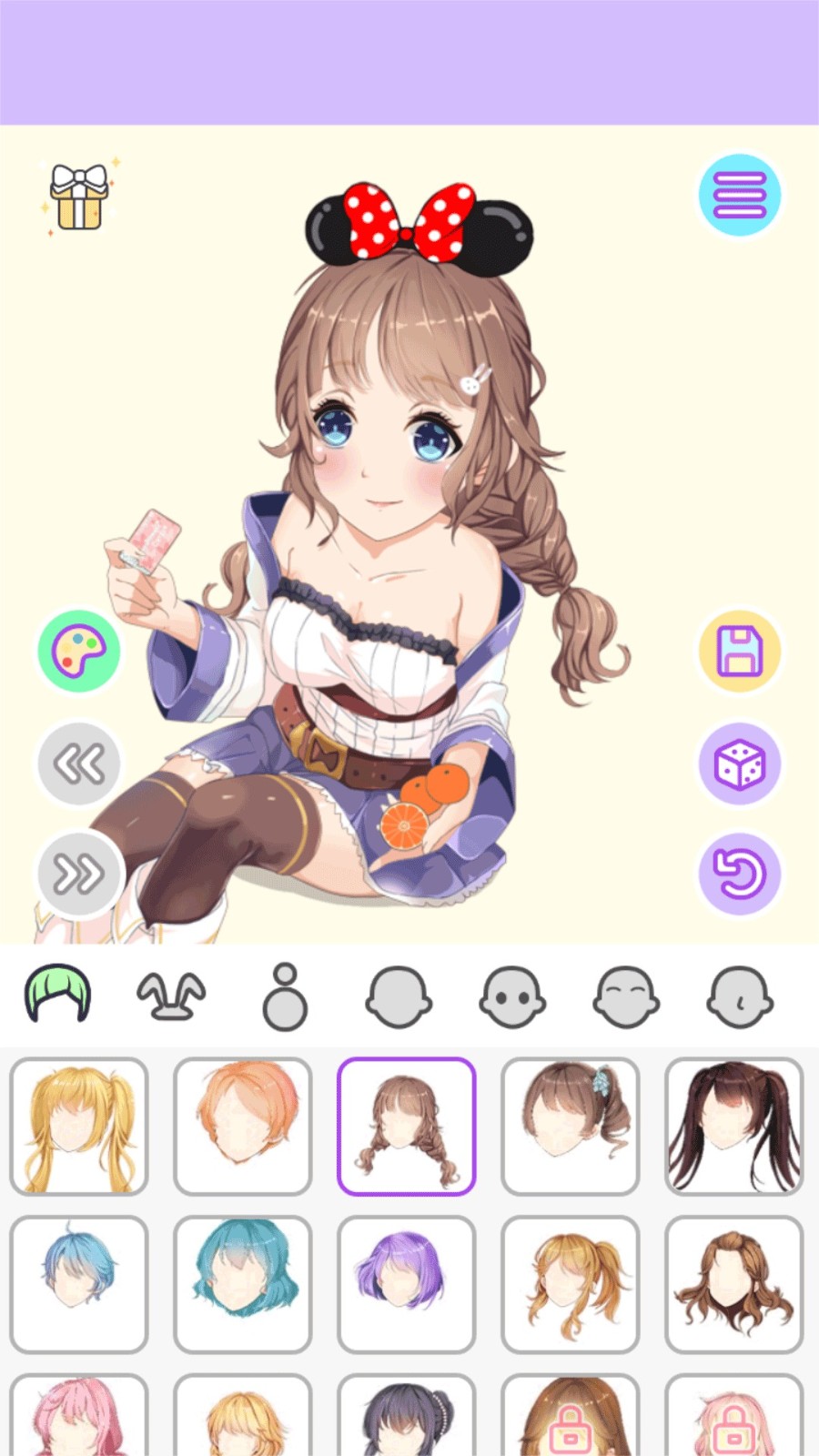This screenshot has width=819, height=1456.
Task: Select the currently highlighted braided hairstyle
Action: (406, 1126)
